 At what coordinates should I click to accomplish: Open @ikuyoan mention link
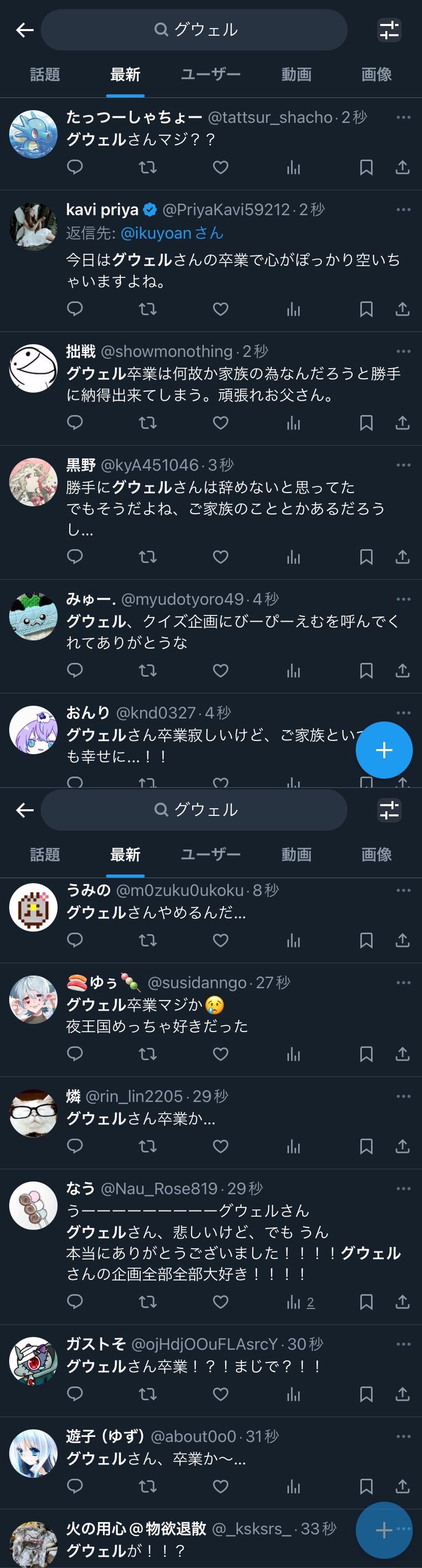172,233
